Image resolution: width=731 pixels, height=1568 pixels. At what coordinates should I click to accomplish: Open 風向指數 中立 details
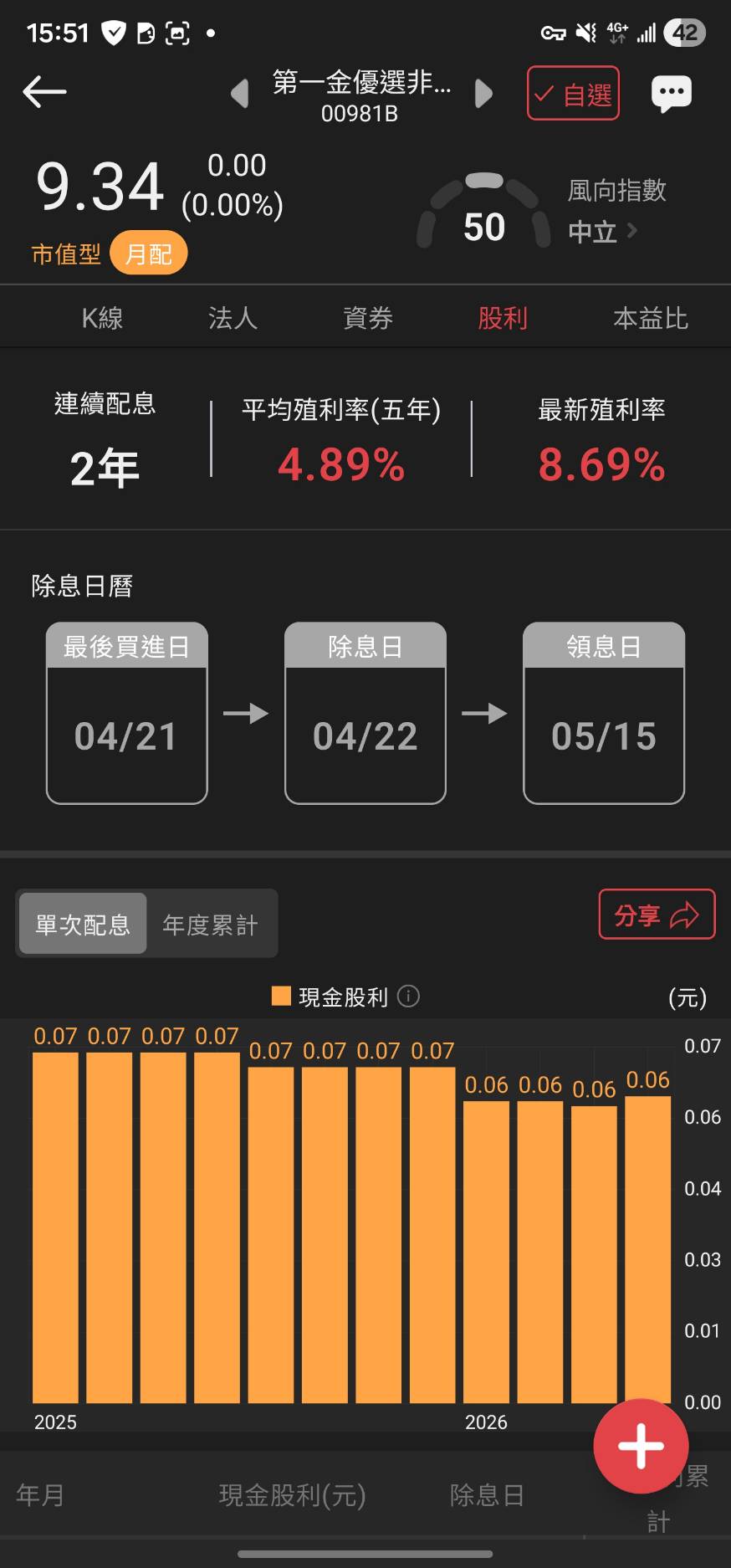[602, 230]
